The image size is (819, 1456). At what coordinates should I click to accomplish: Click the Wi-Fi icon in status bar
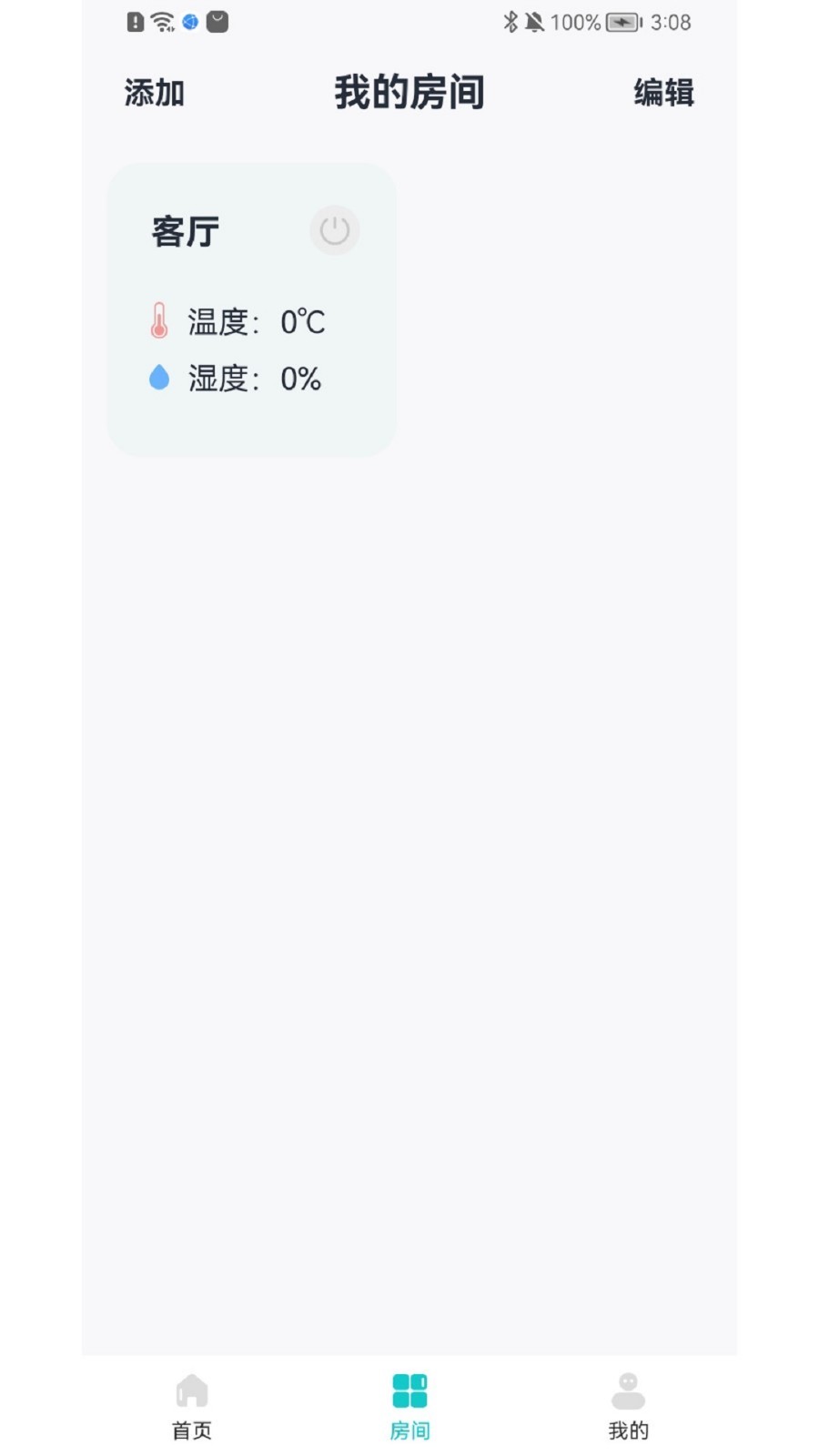(163, 21)
